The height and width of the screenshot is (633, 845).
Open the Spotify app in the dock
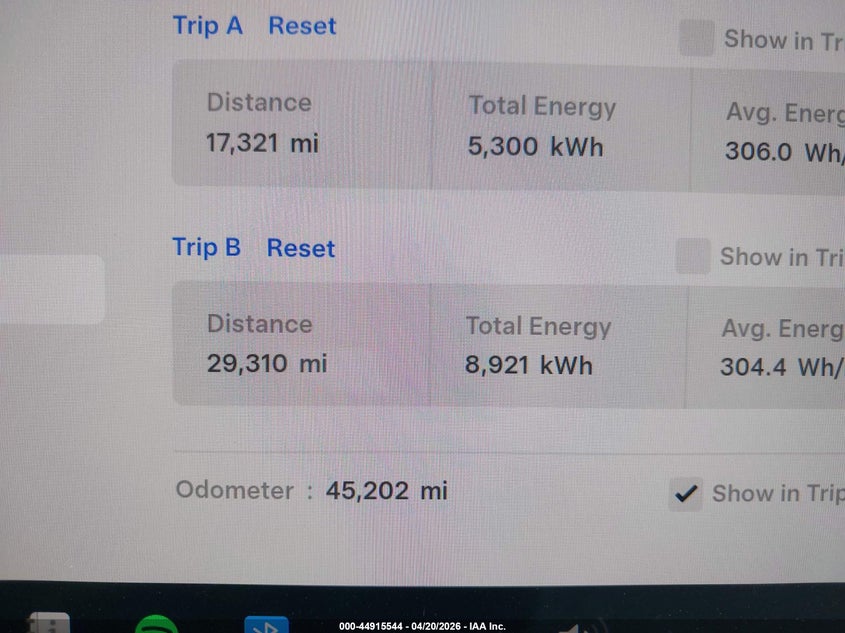[x=156, y=625]
